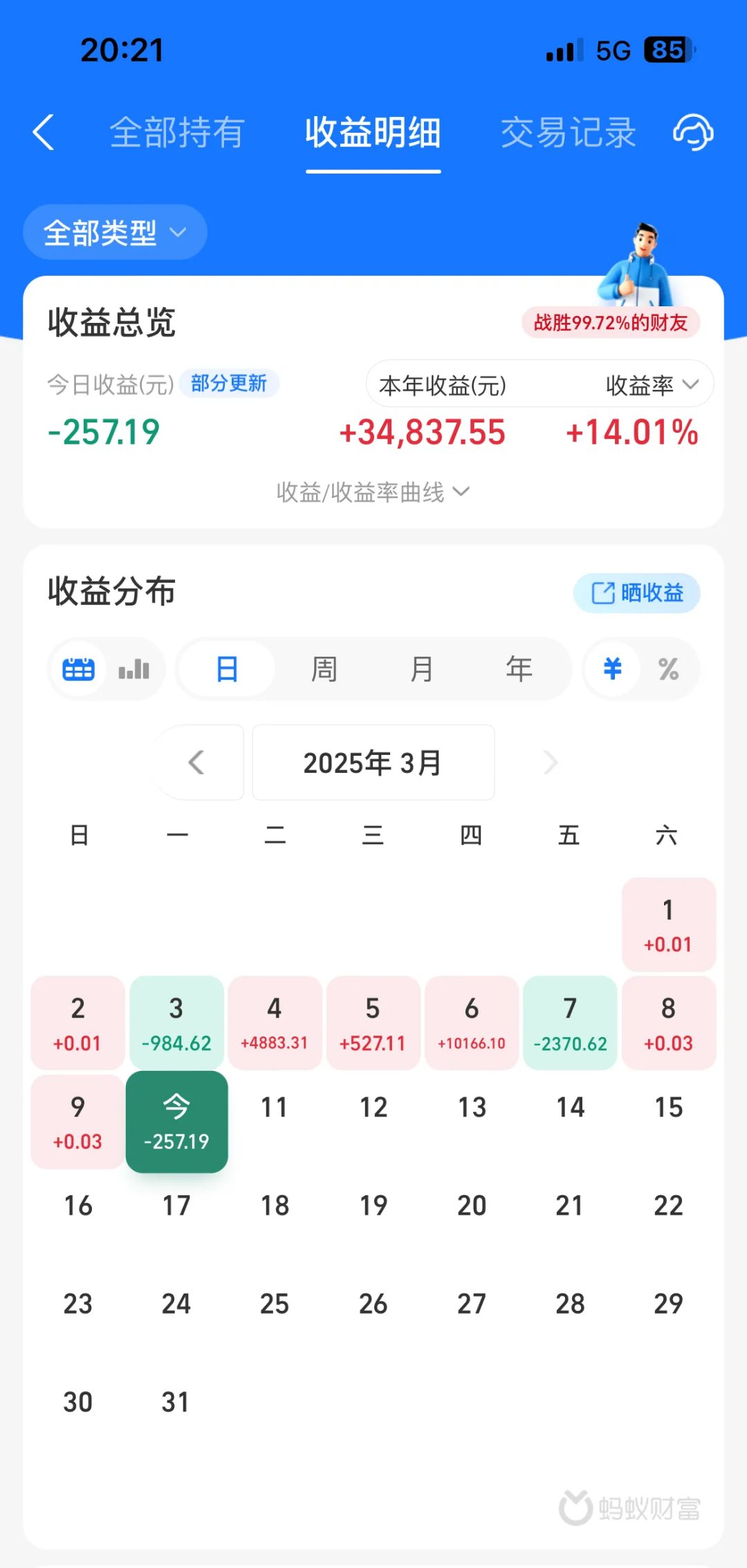Switch to the 交易记录 tab
The image size is (747, 1568).
(x=569, y=133)
